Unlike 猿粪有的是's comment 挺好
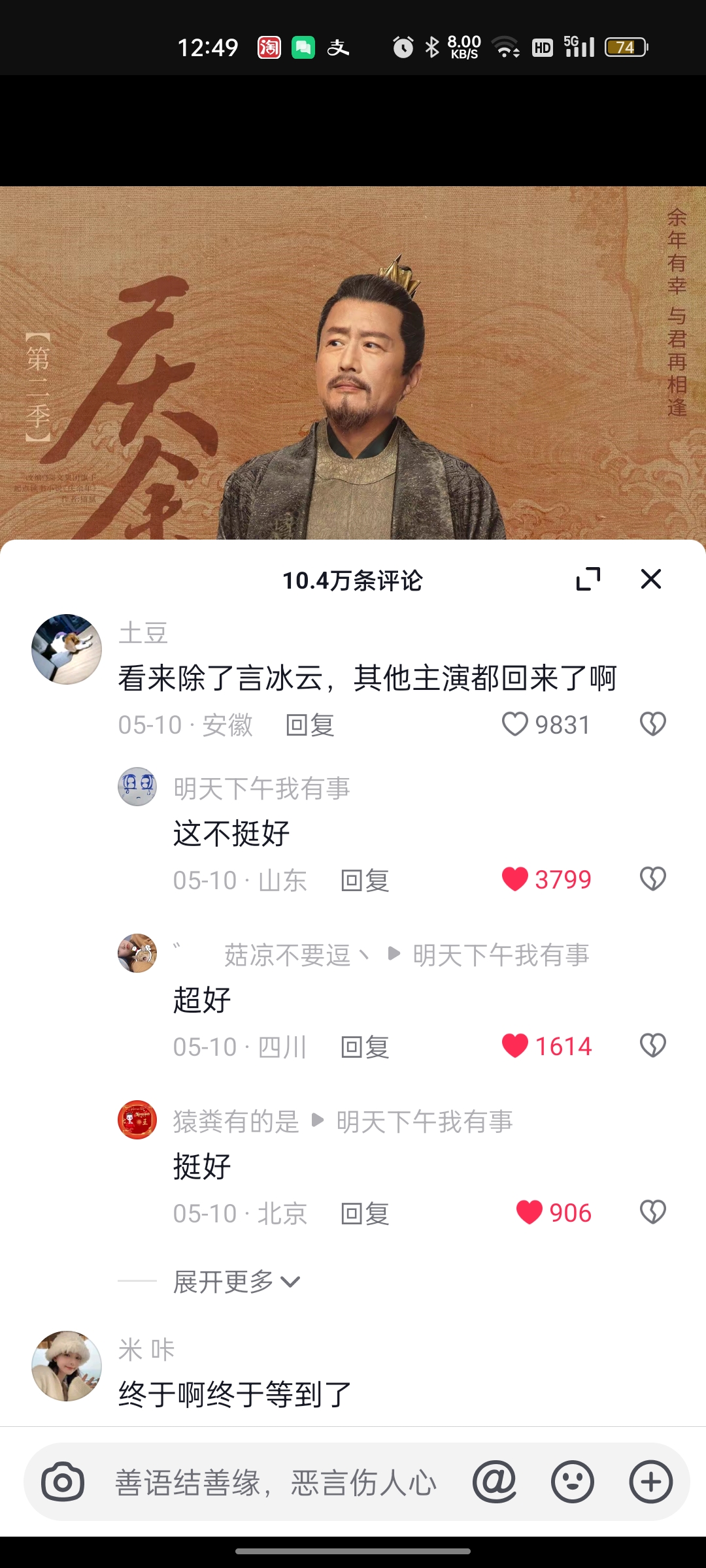This screenshot has height=1568, width=706. point(529,1213)
